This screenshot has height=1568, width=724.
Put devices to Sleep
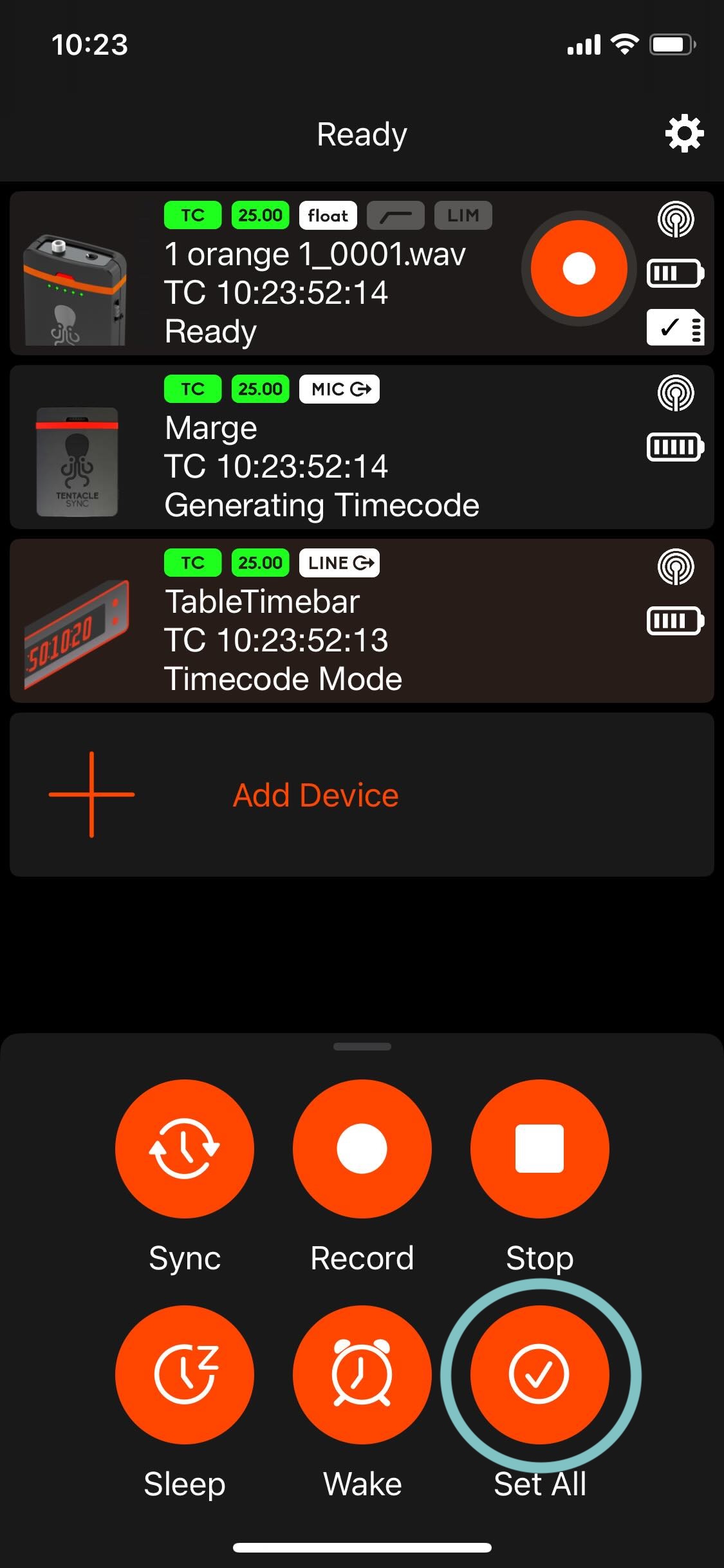(185, 1374)
